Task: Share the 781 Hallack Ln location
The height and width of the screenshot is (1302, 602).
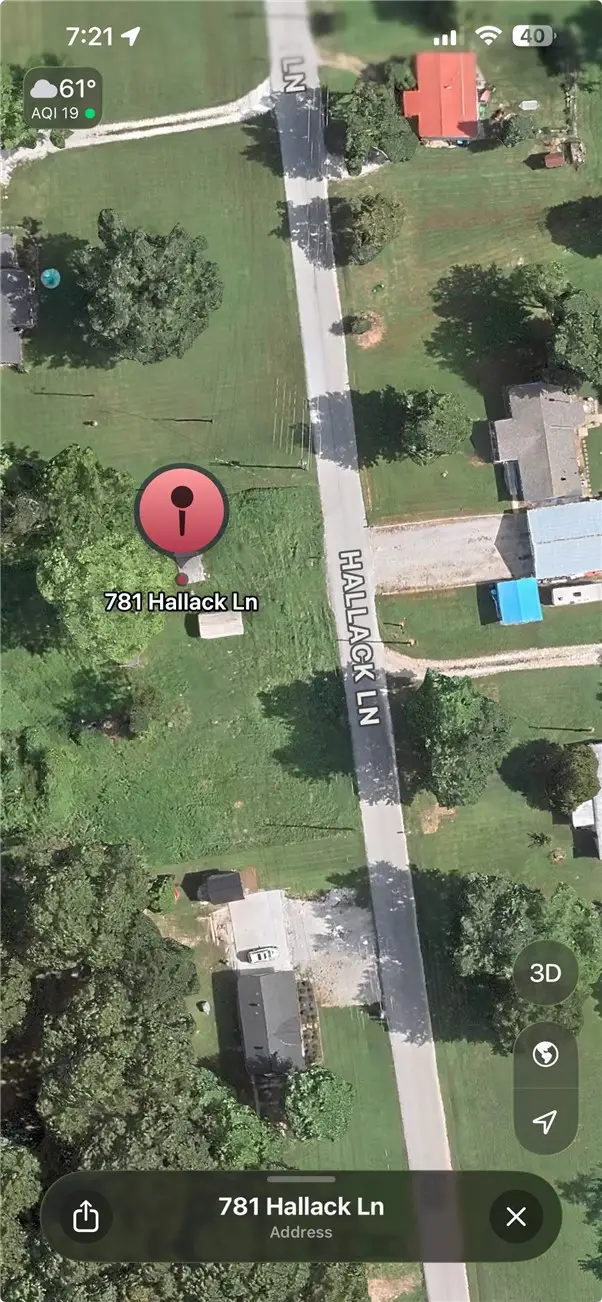Action: pyautogui.click(x=86, y=1216)
